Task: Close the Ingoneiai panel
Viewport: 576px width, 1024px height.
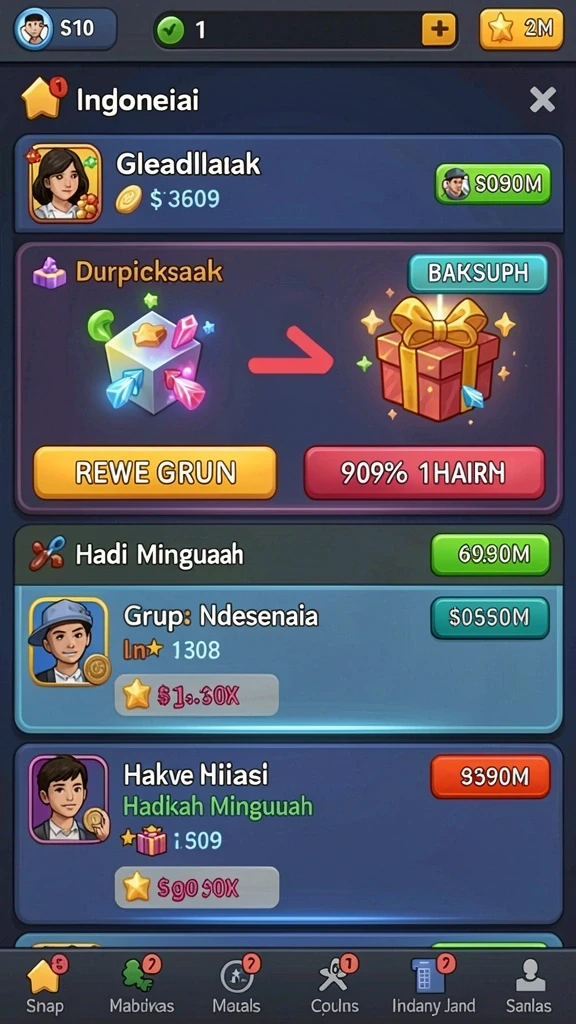Action: coord(542,100)
